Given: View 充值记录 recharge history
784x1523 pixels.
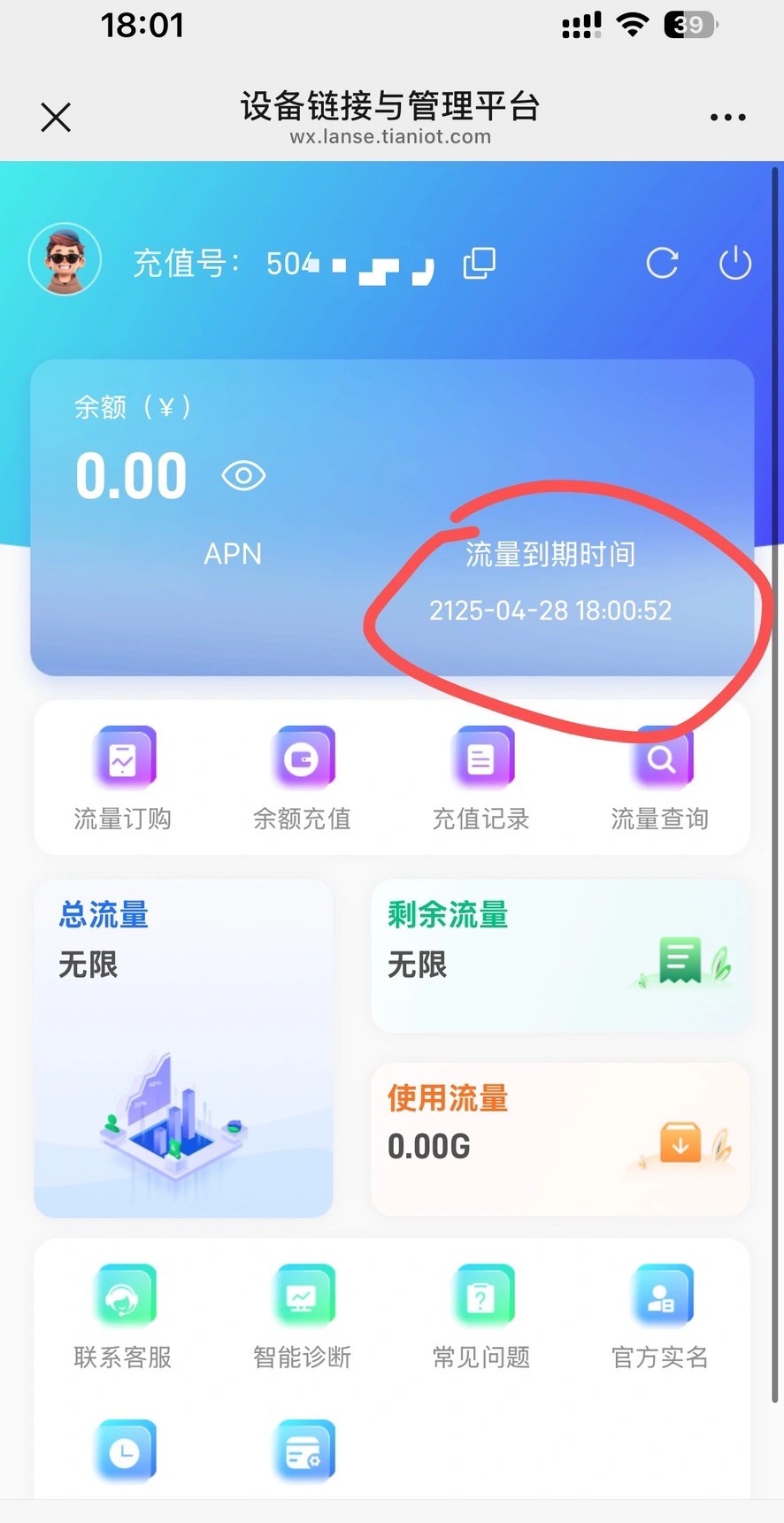Looking at the screenshot, I should pyautogui.click(x=480, y=779).
